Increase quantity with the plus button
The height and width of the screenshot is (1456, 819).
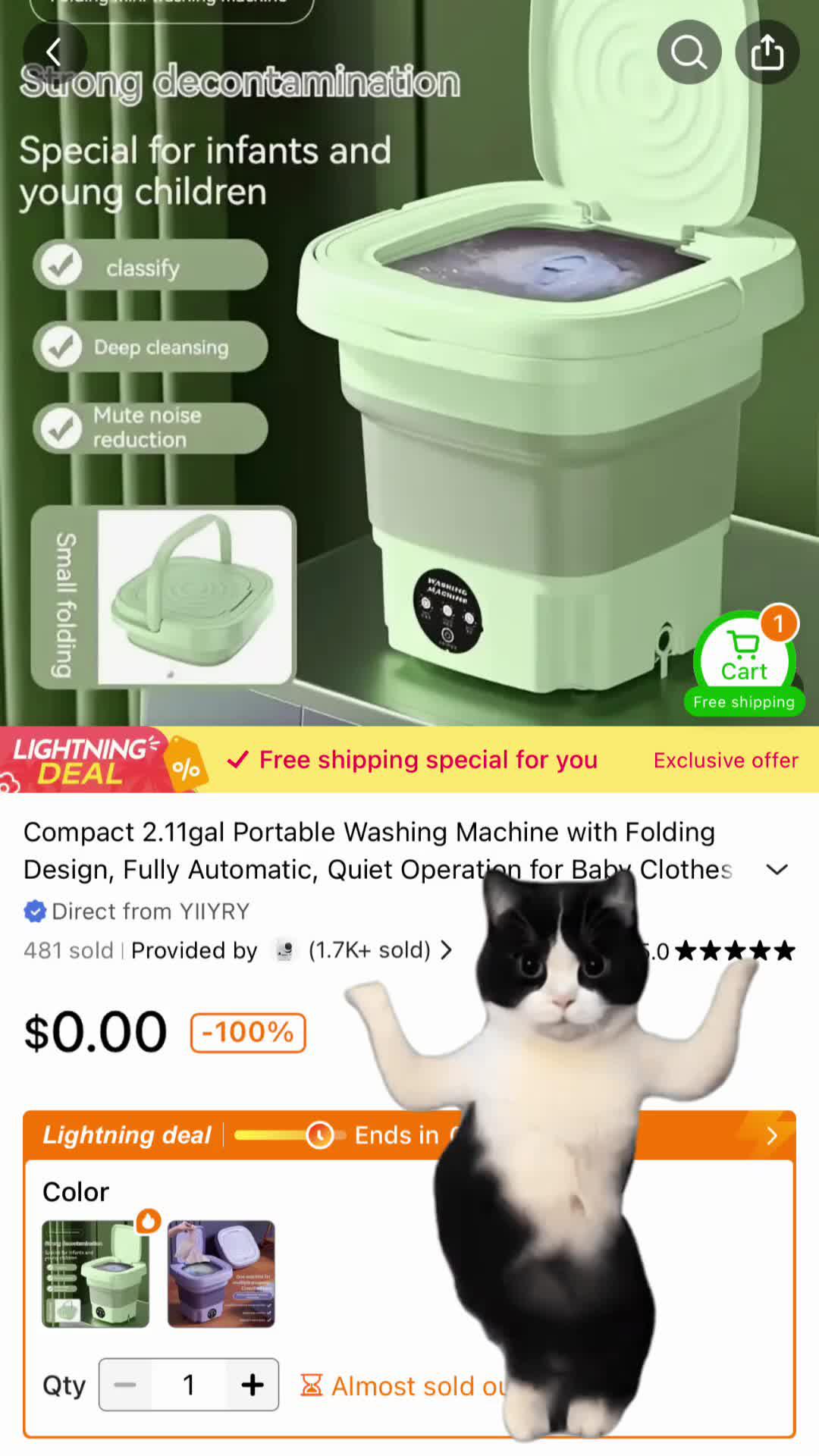click(x=253, y=1385)
